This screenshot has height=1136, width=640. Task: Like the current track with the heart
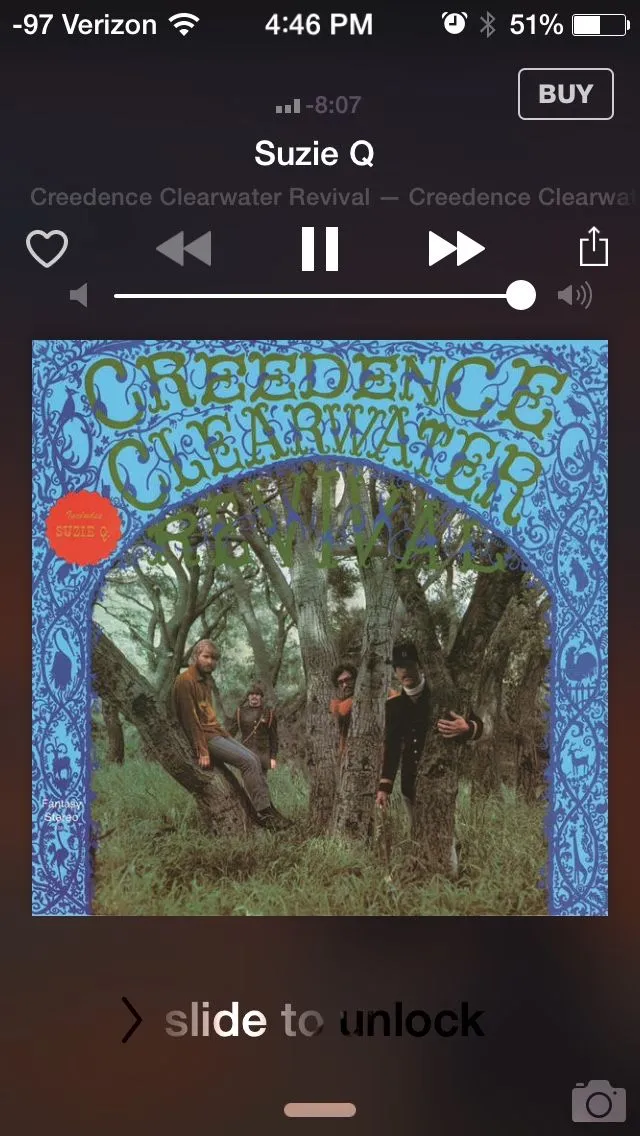coord(47,249)
